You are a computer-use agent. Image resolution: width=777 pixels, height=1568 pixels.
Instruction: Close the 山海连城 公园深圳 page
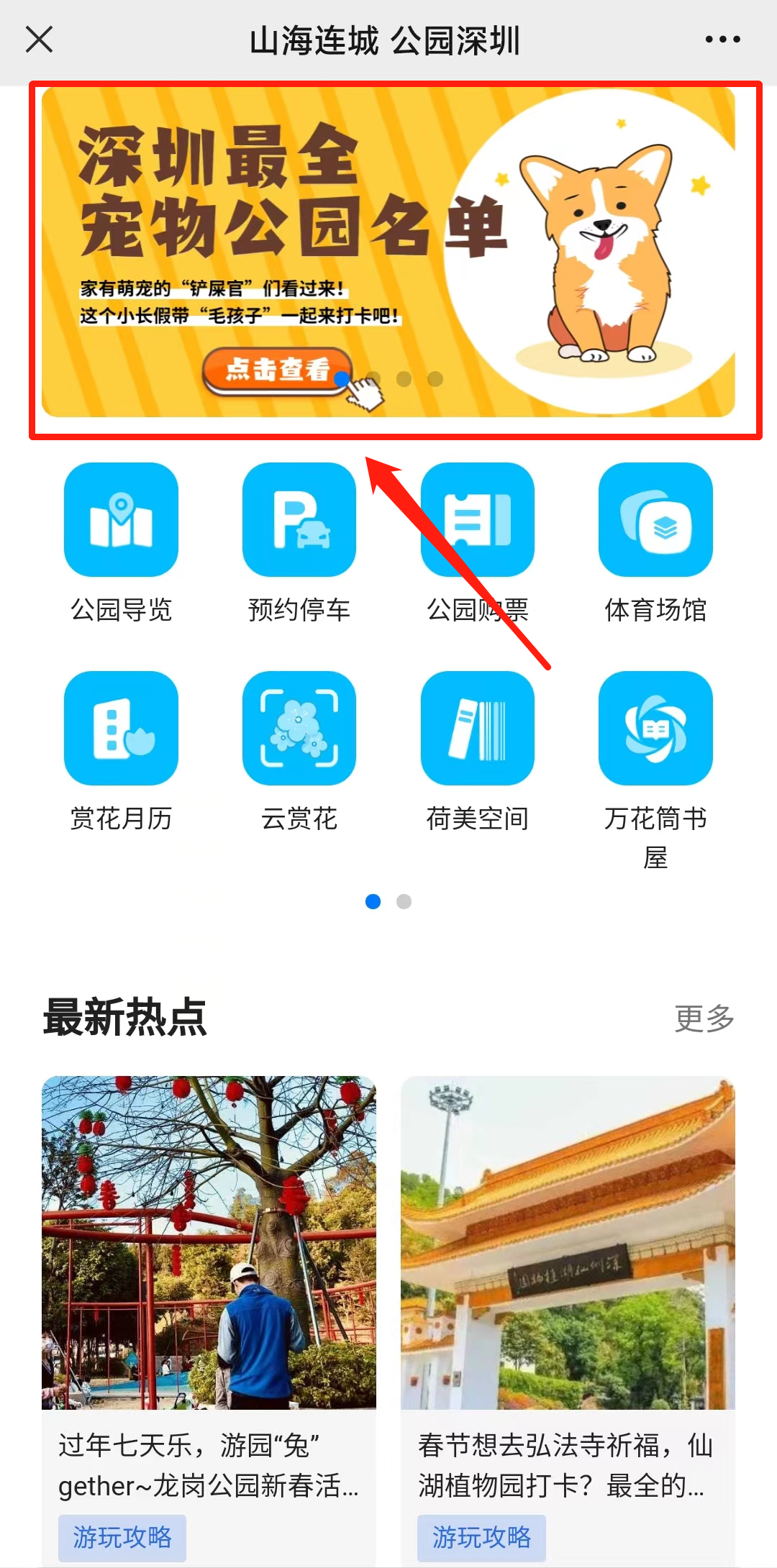(x=40, y=40)
